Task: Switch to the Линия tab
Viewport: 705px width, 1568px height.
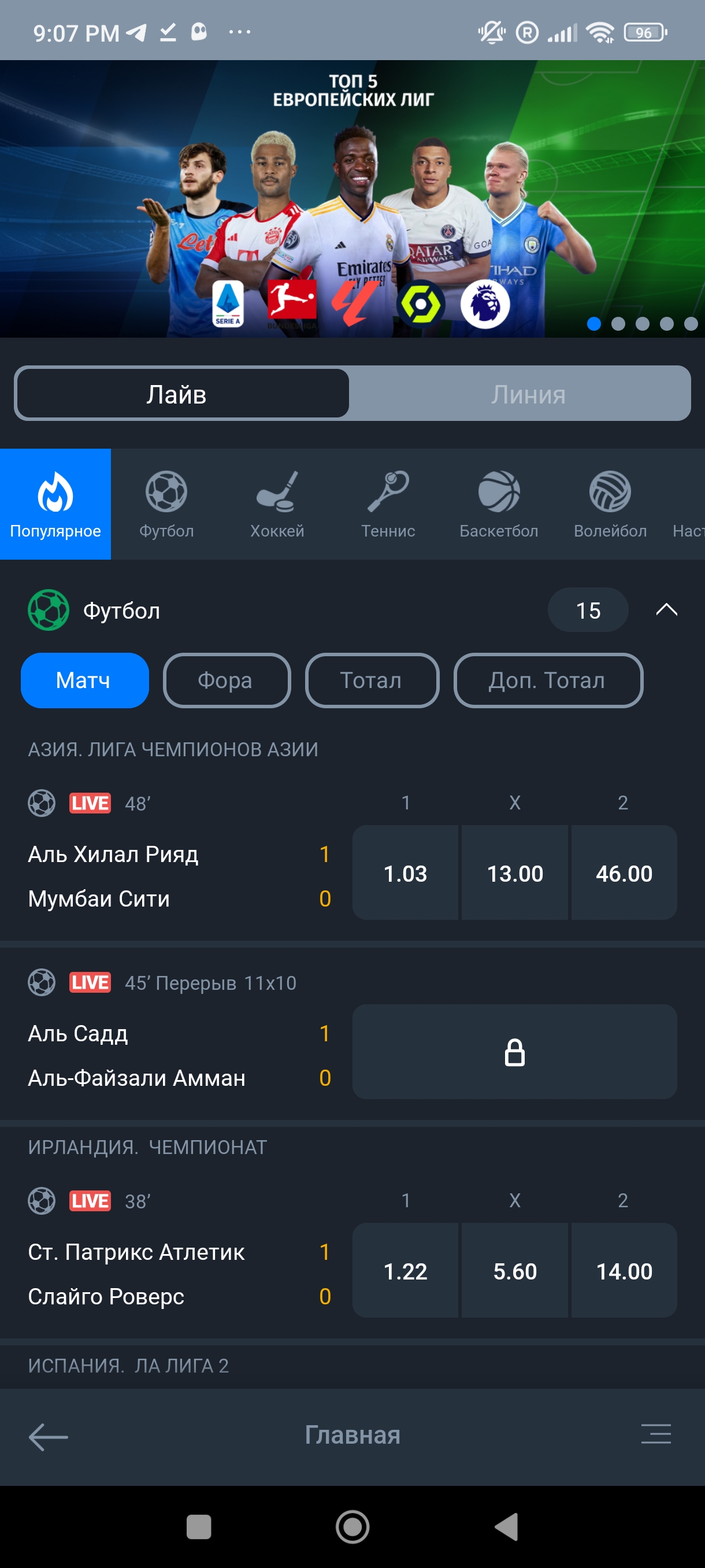Action: 528,394
